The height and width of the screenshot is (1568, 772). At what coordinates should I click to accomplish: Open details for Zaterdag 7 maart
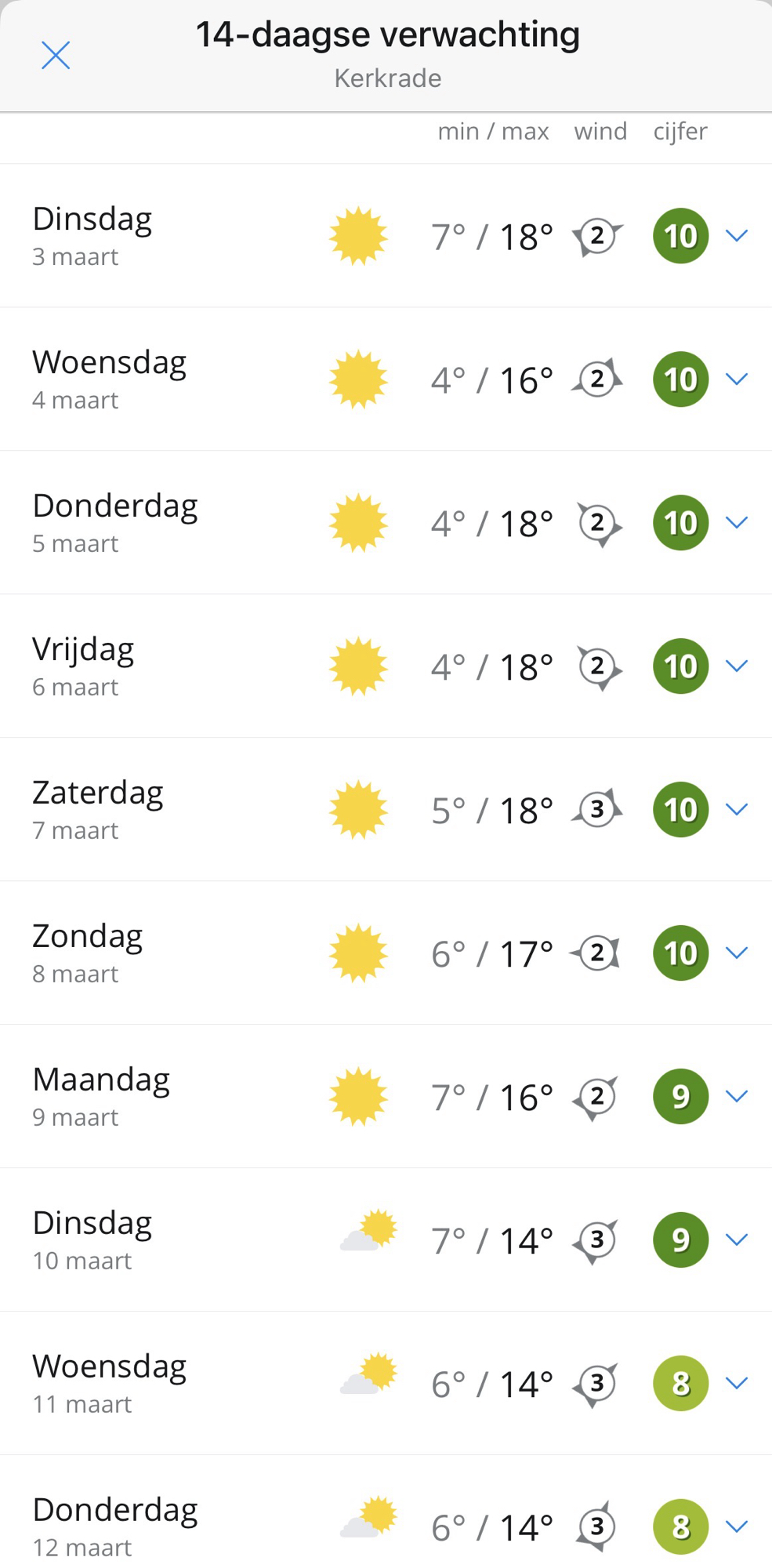[736, 809]
